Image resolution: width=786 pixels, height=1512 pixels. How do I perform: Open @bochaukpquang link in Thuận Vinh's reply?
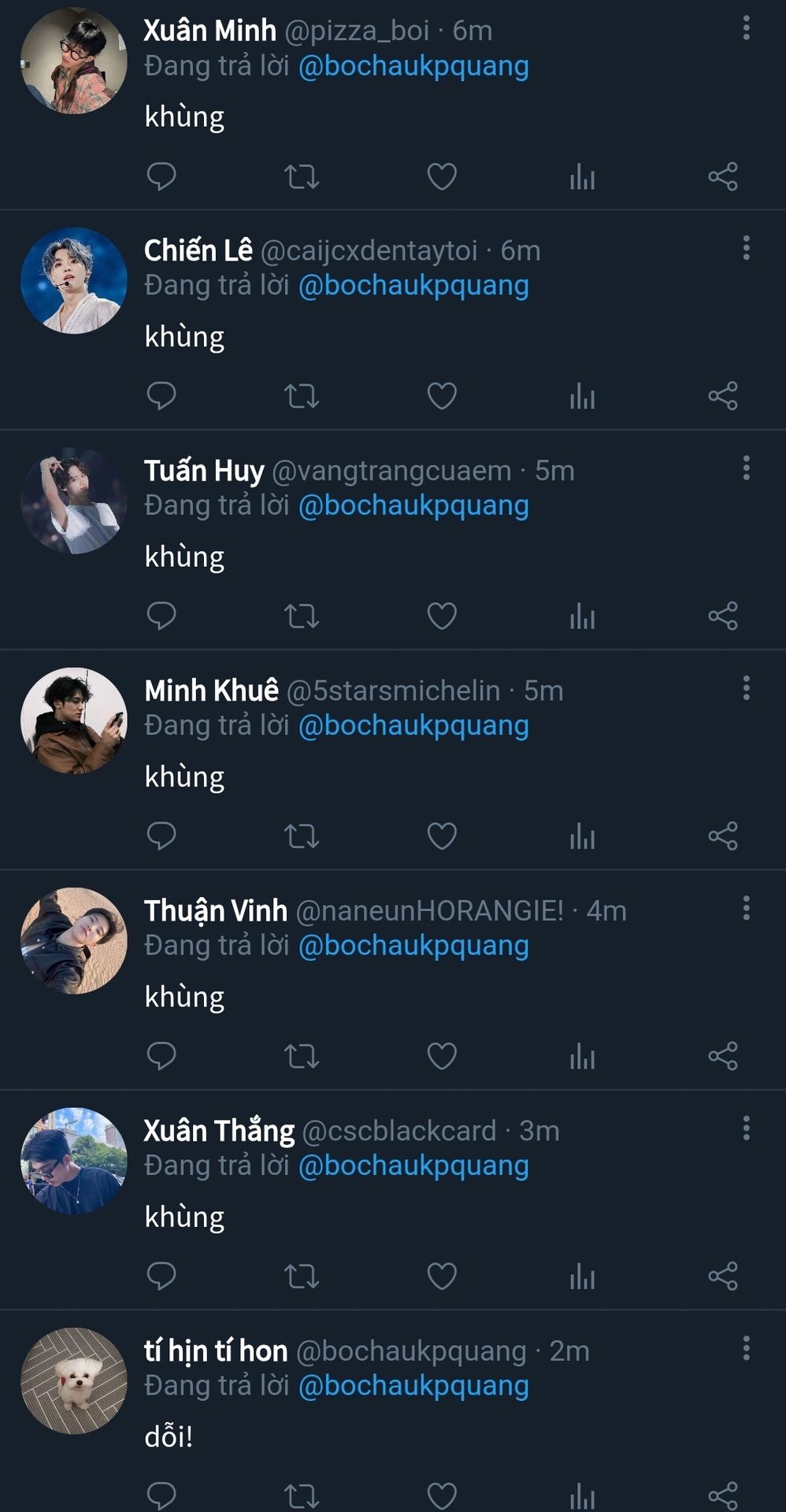pyautogui.click(x=413, y=945)
